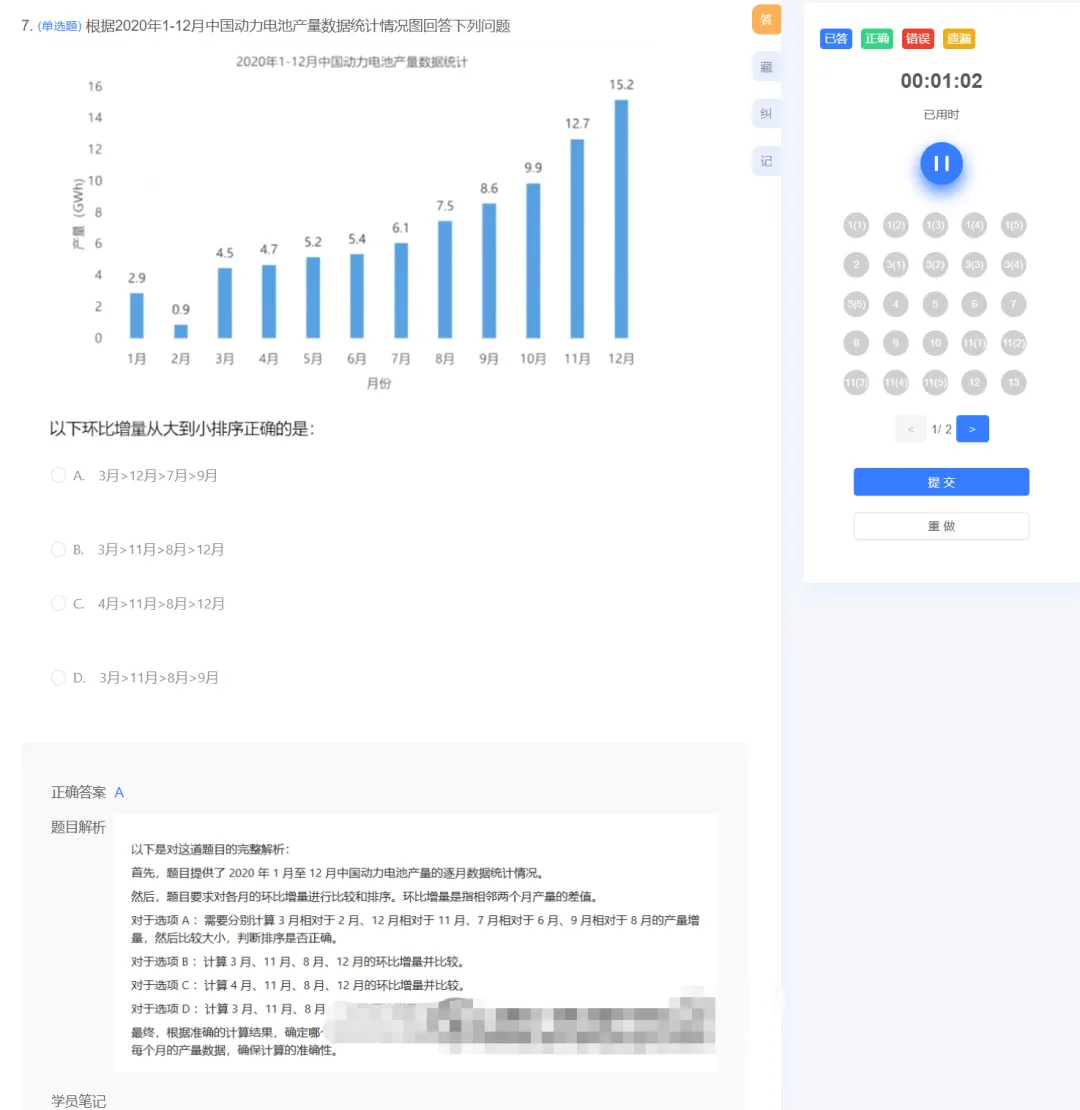The image size is (1080, 1110).
Task: Jump to question 10
Action: tap(935, 343)
